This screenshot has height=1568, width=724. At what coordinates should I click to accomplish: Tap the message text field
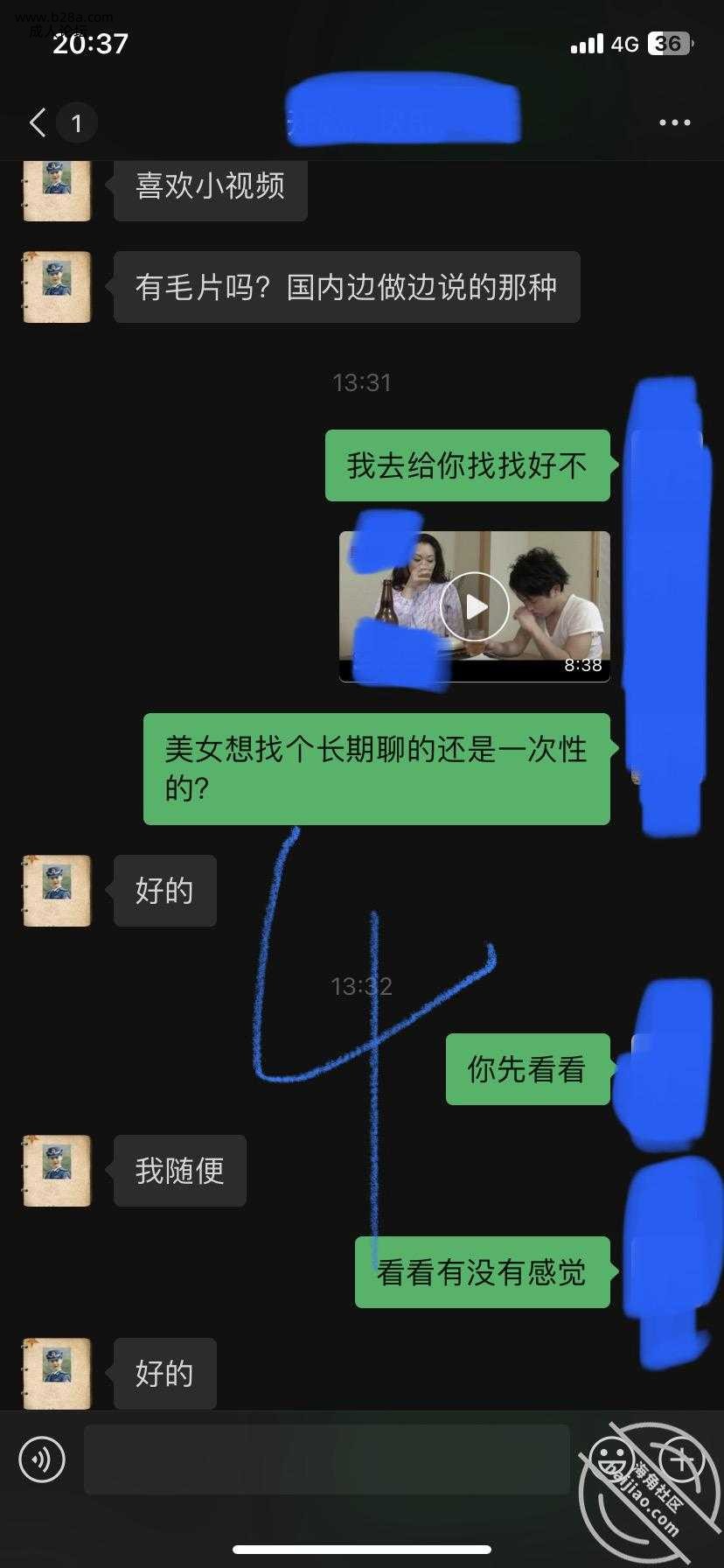[x=326, y=1459]
